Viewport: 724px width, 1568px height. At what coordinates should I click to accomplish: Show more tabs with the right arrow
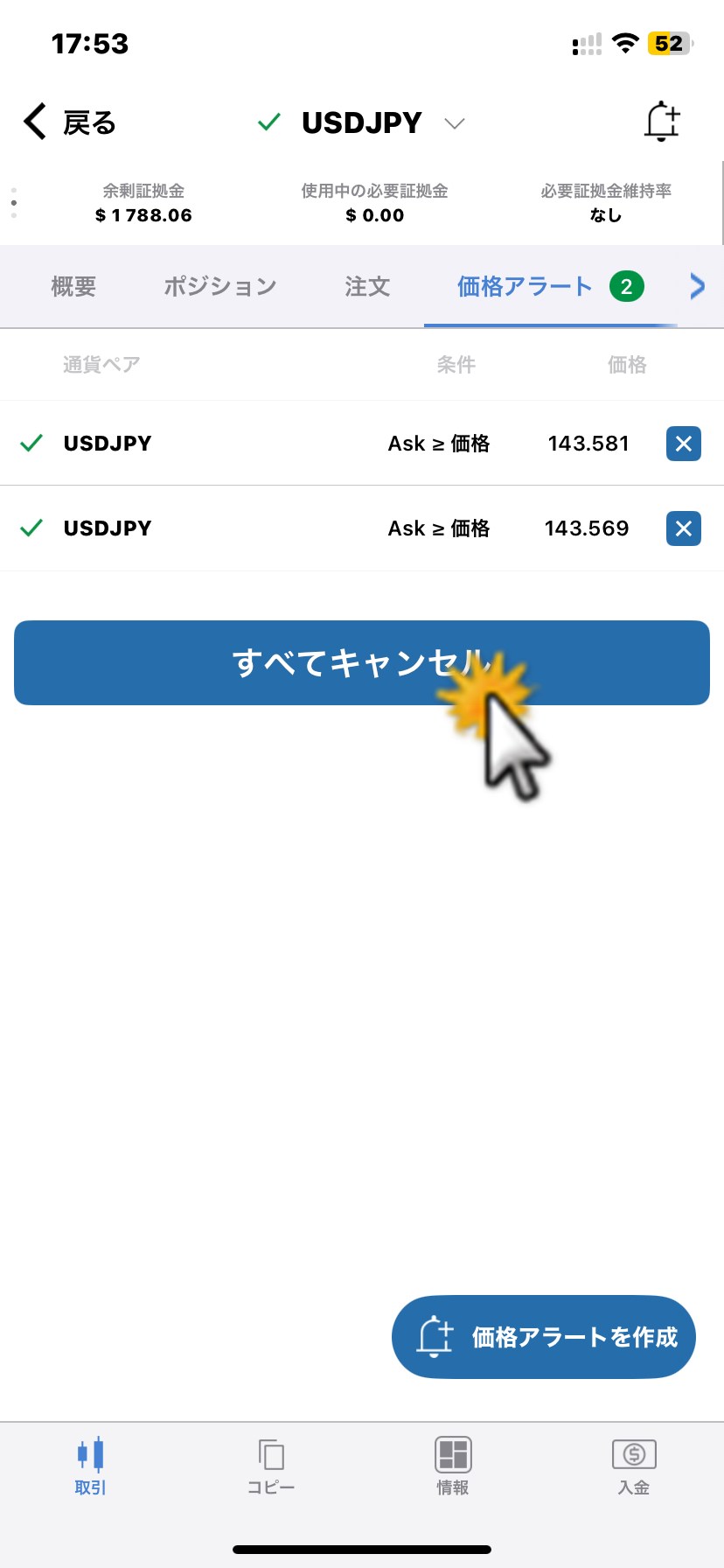(x=697, y=286)
